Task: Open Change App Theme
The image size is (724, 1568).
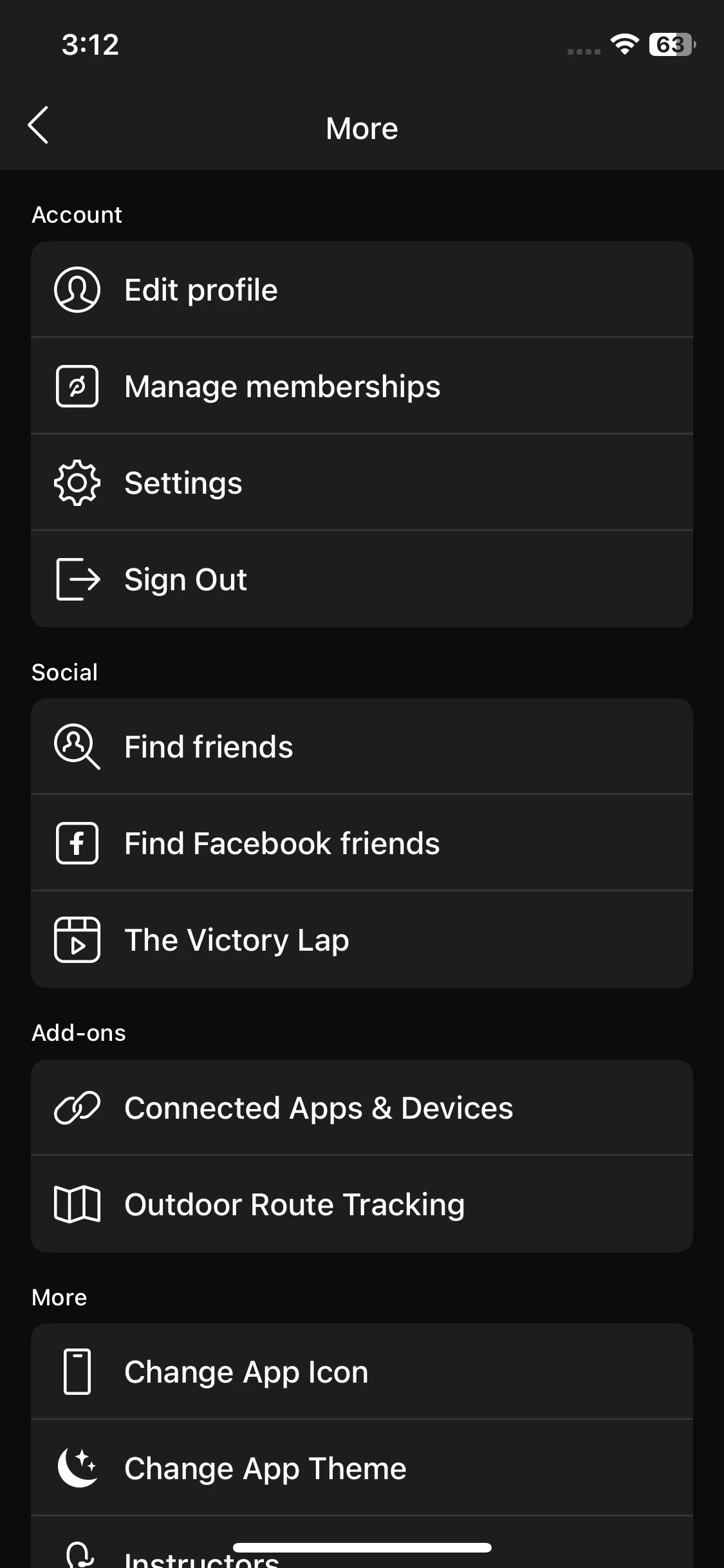Action: click(x=362, y=1468)
